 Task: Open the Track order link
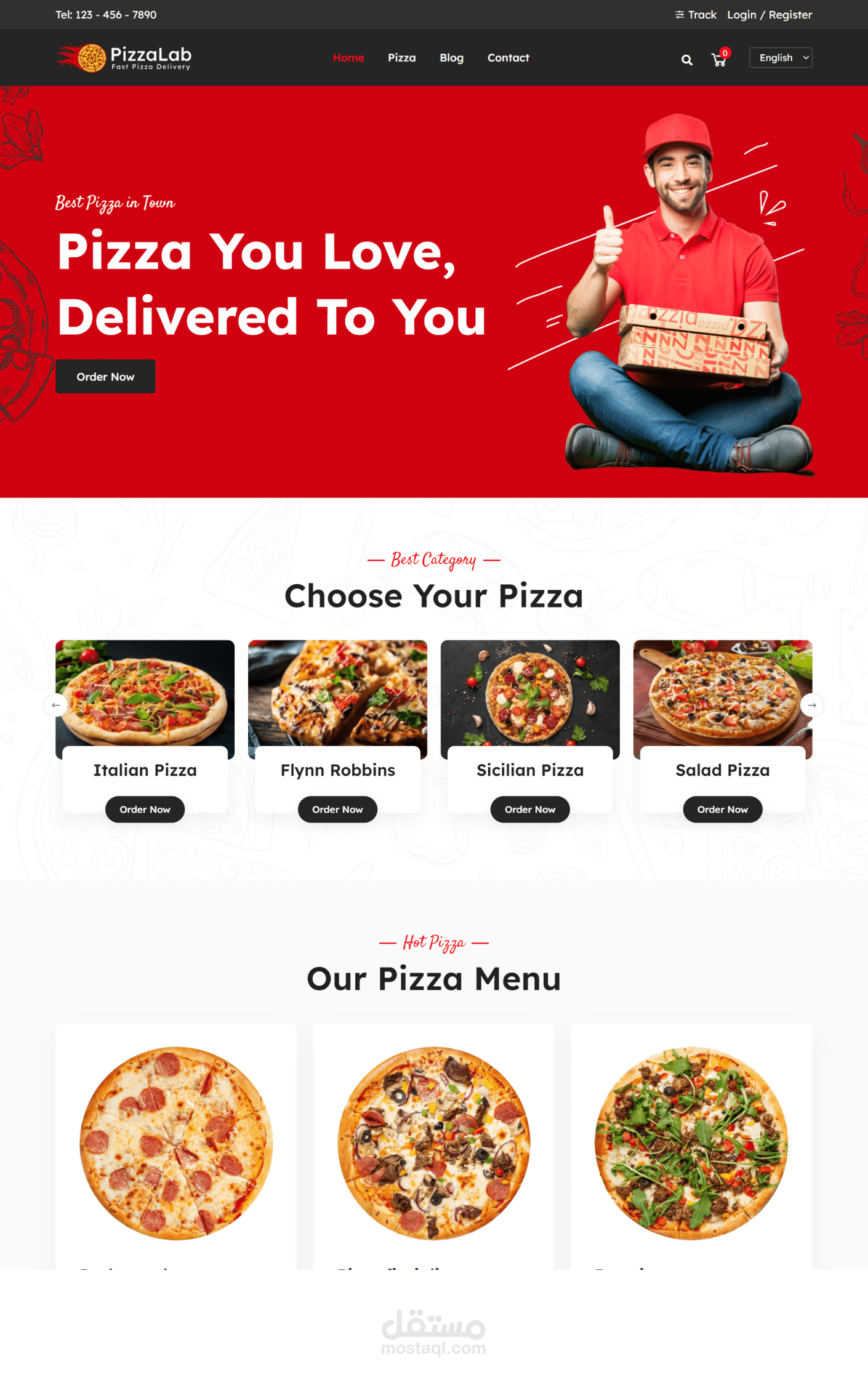696,15
